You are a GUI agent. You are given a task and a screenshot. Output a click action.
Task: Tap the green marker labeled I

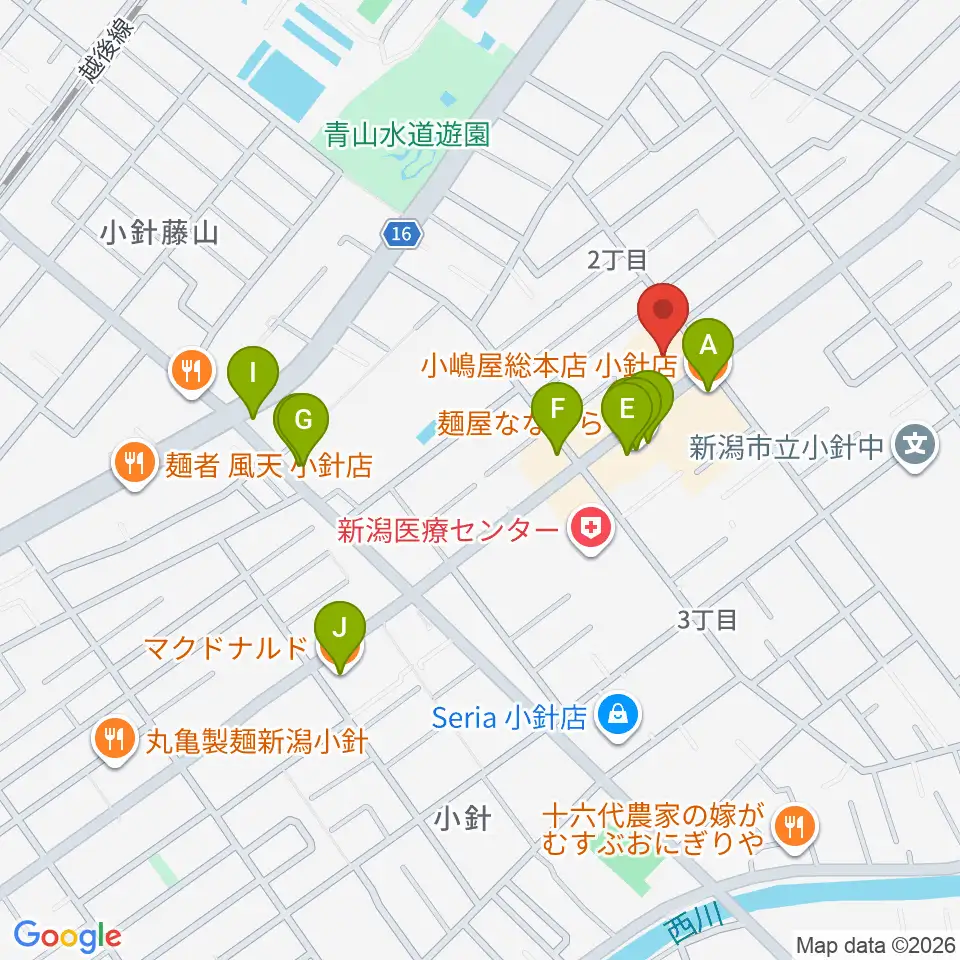[253, 380]
